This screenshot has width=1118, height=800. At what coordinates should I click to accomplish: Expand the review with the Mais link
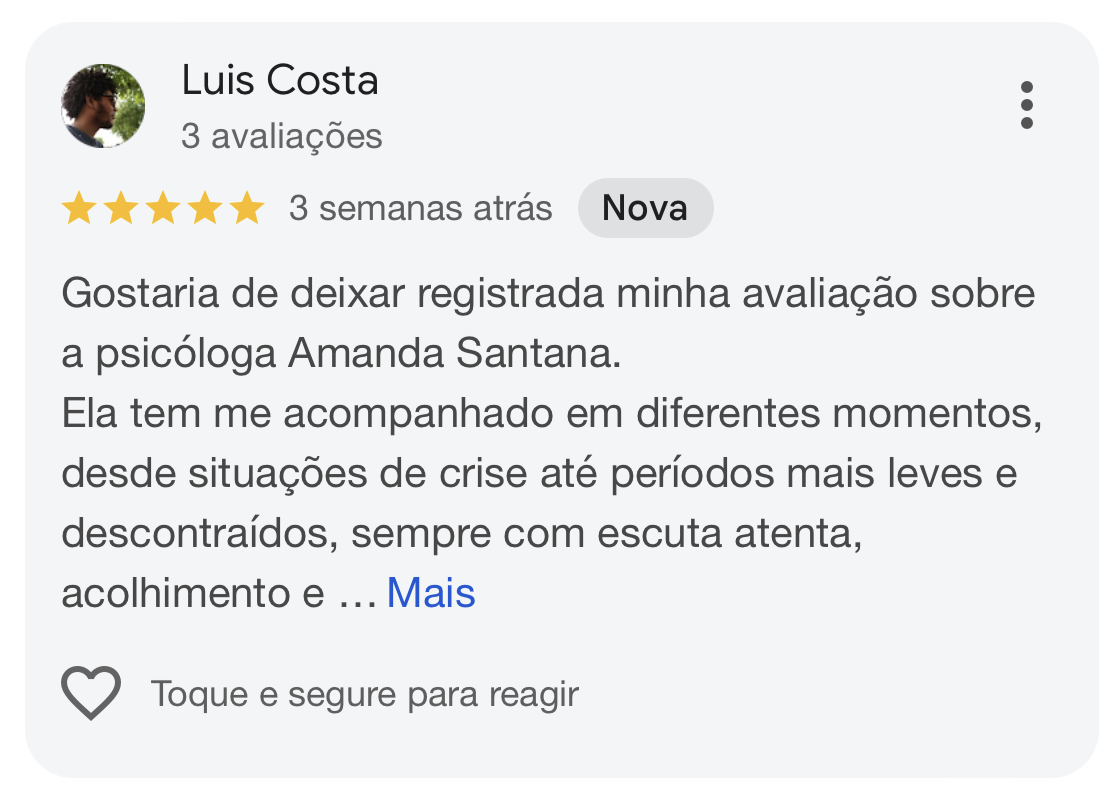point(430,593)
